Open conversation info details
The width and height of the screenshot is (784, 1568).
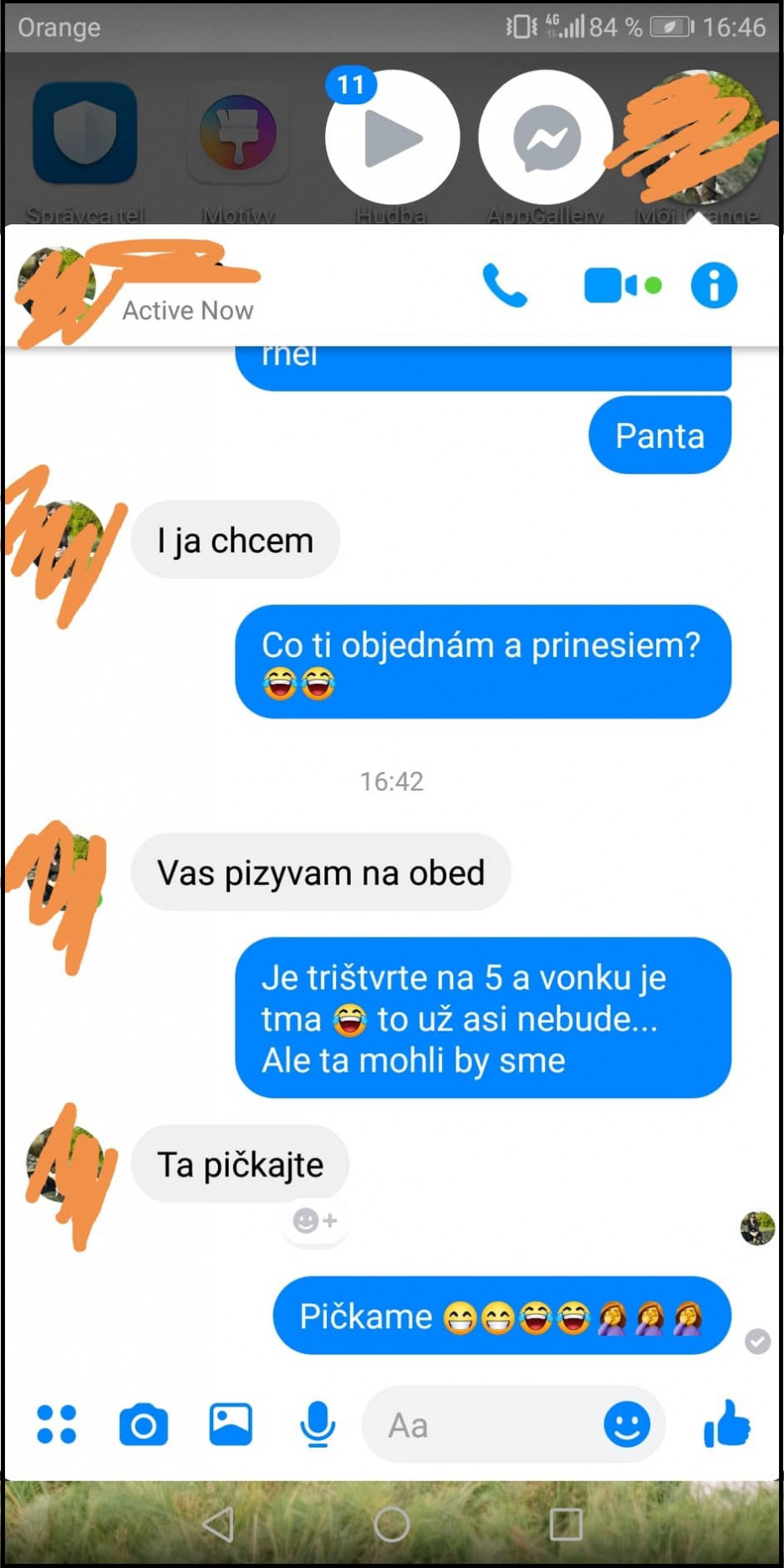point(714,286)
